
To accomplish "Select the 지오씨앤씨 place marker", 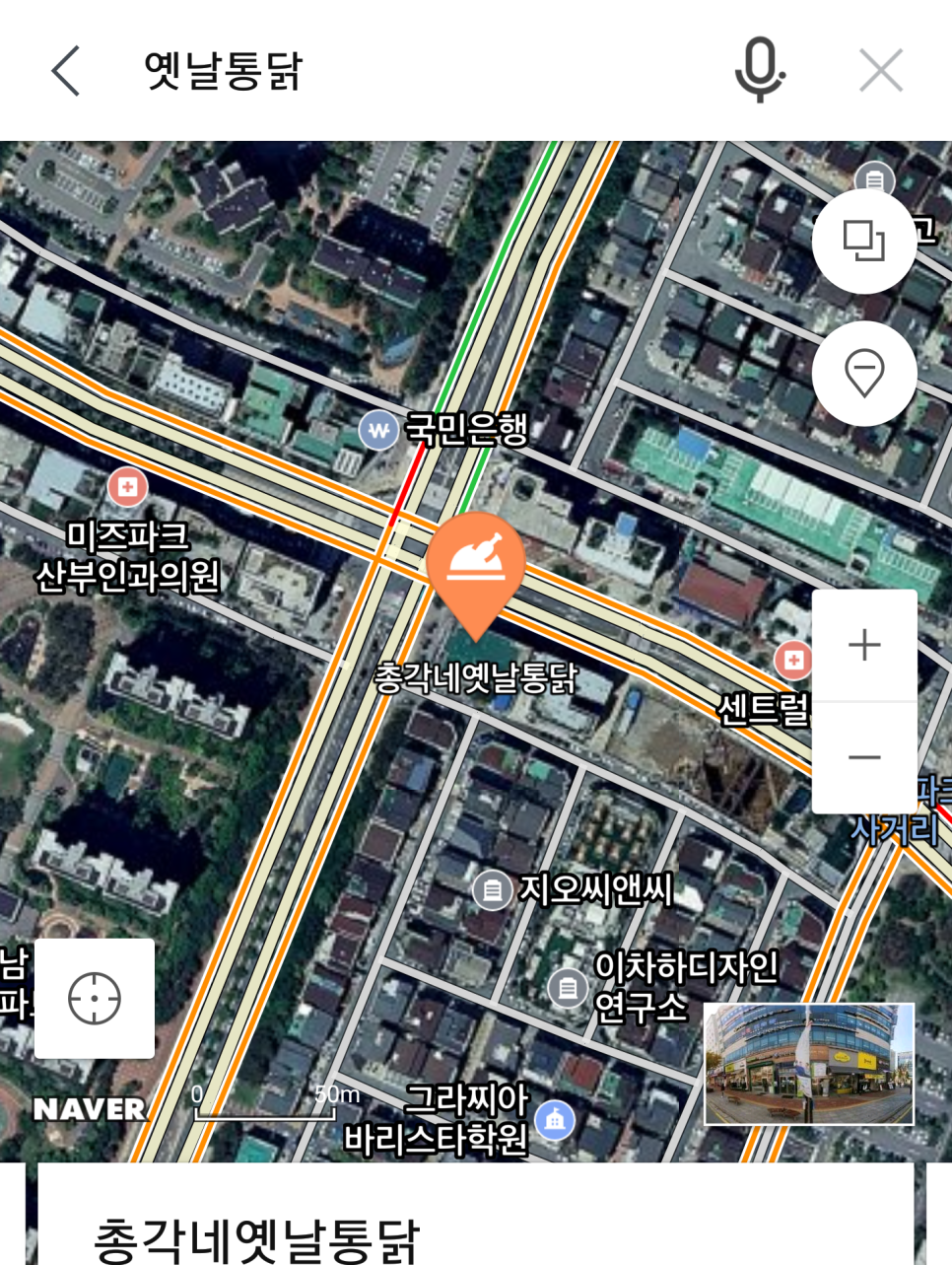I will (x=492, y=890).
